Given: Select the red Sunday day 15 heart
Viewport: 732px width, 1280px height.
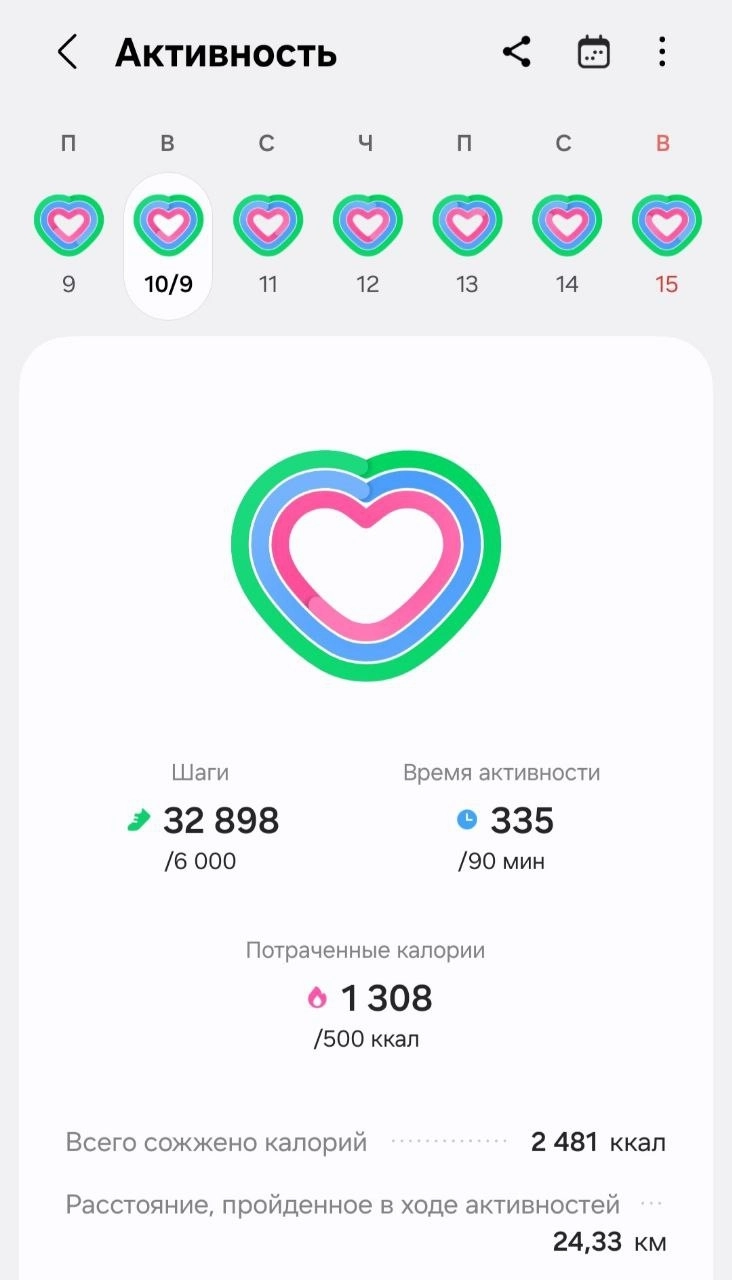Looking at the screenshot, I should pyautogui.click(x=665, y=225).
